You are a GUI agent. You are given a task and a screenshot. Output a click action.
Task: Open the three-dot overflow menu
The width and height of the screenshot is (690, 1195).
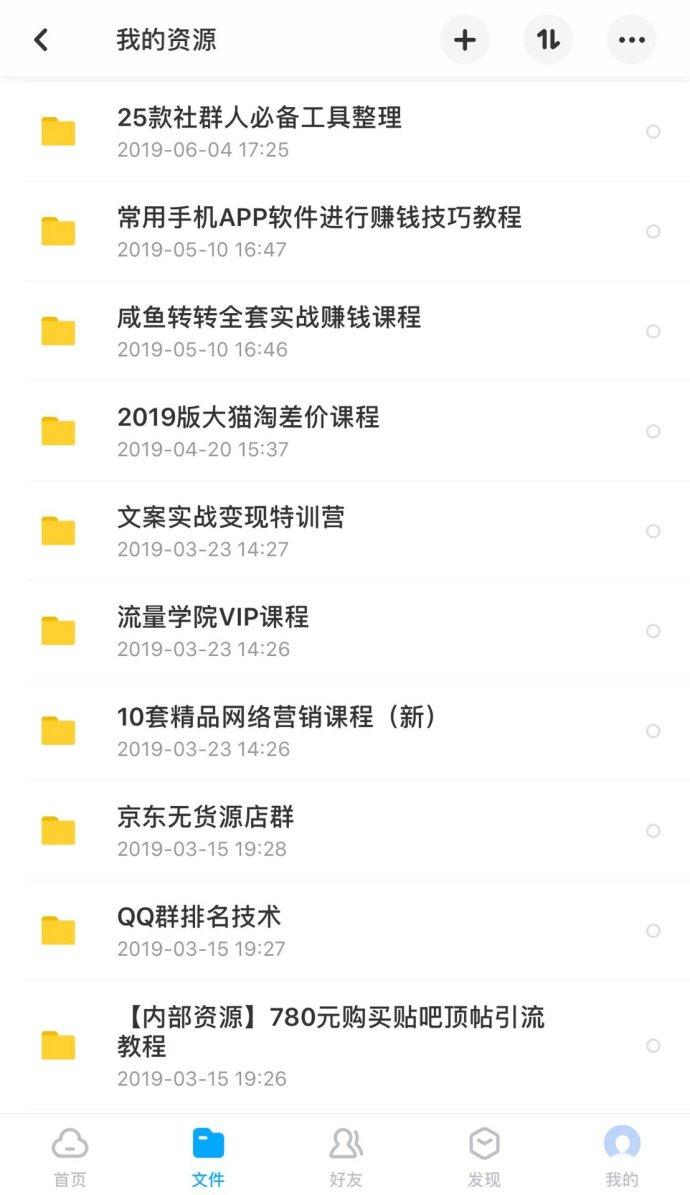pyautogui.click(x=631, y=40)
